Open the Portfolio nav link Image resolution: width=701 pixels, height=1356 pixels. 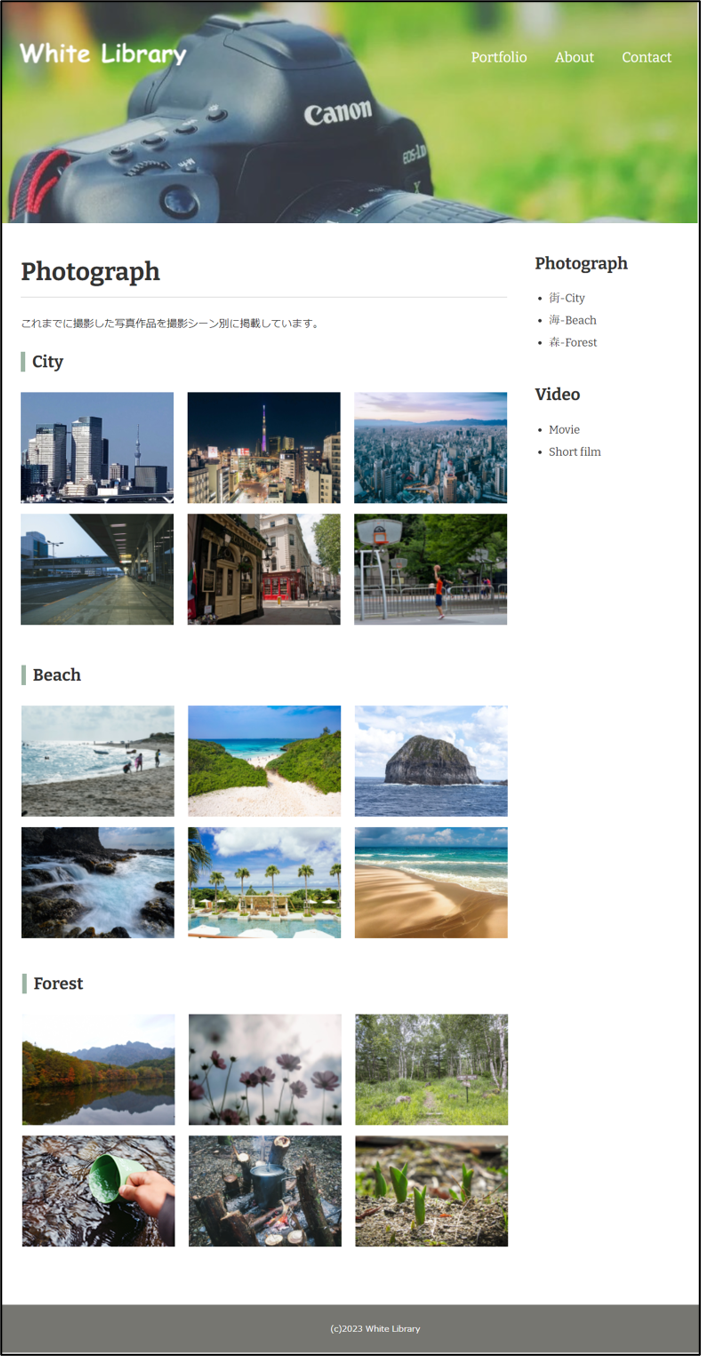(499, 57)
